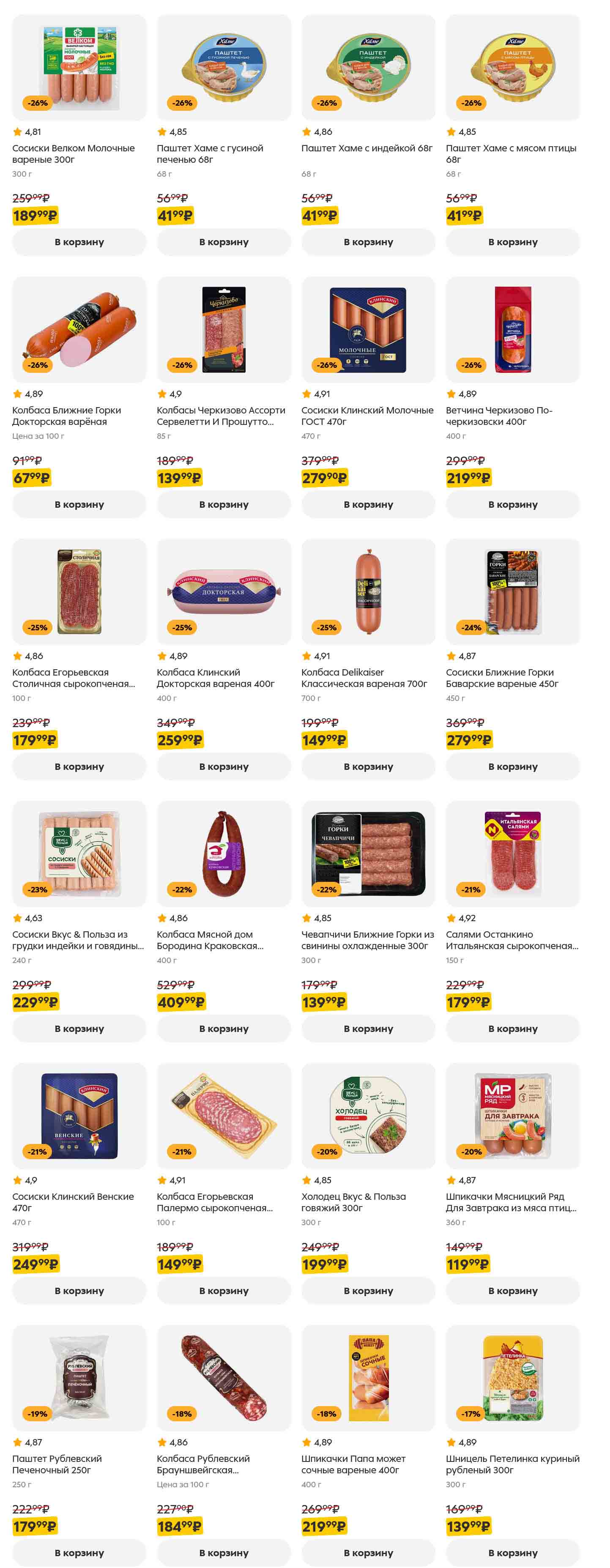
Task: Add Чевапчичи Ближние Горки to cart
Action: 368,1028
